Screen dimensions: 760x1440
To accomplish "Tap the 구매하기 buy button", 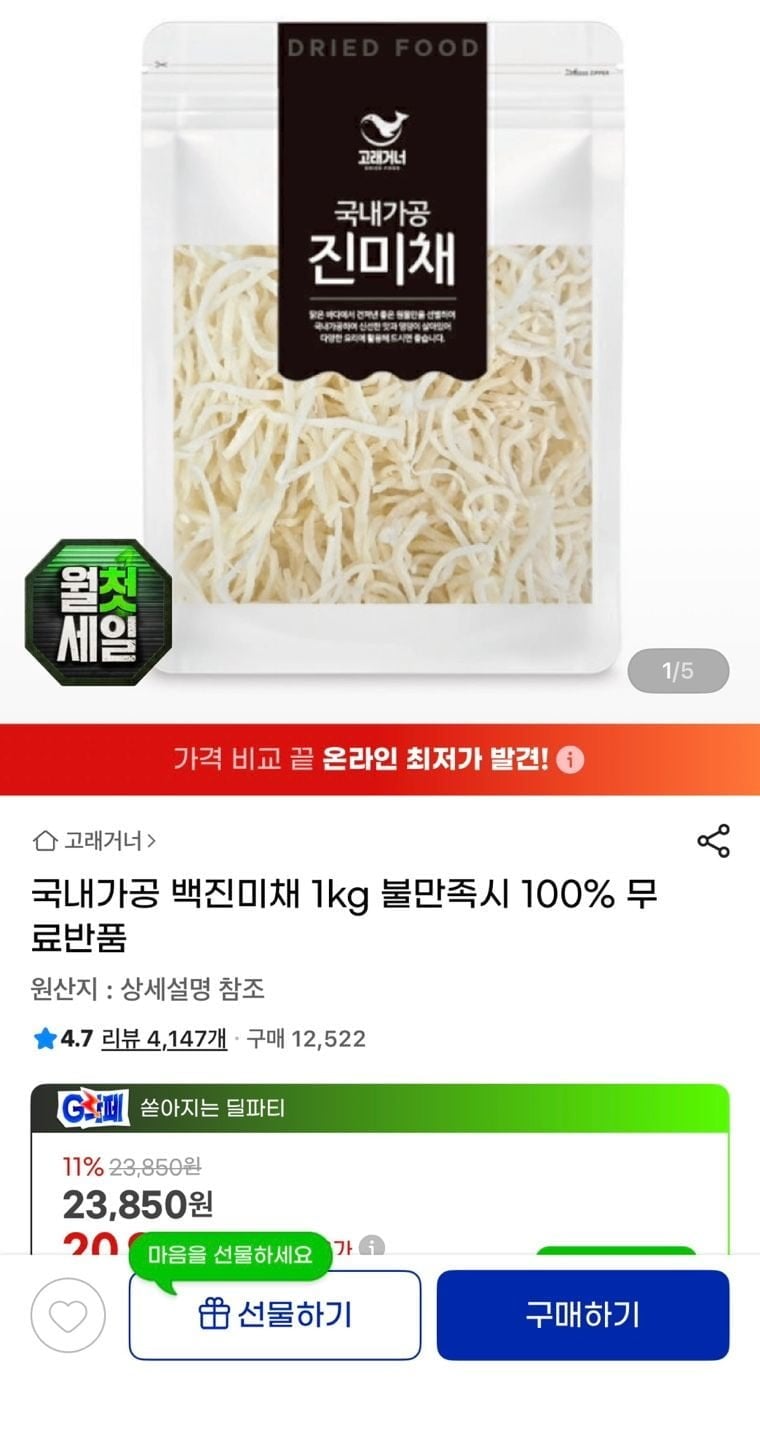I will pyautogui.click(x=583, y=1315).
